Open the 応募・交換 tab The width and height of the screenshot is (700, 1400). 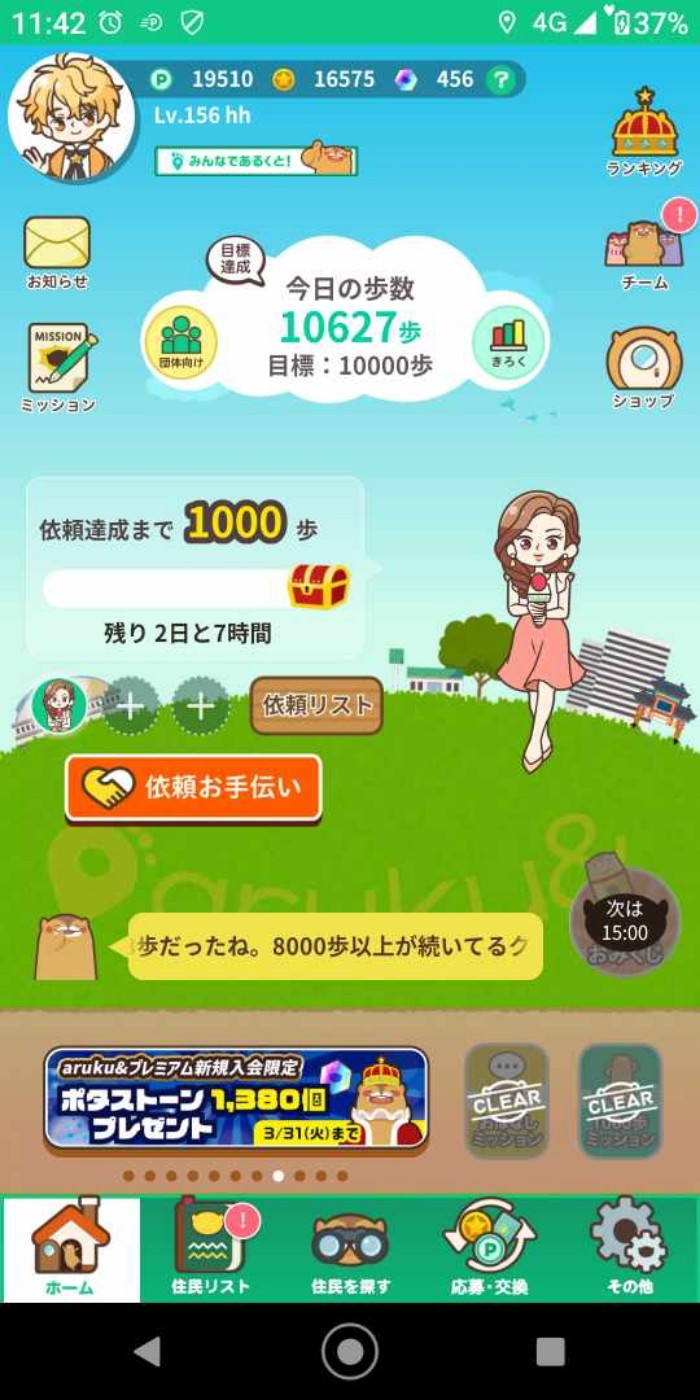coord(490,1249)
